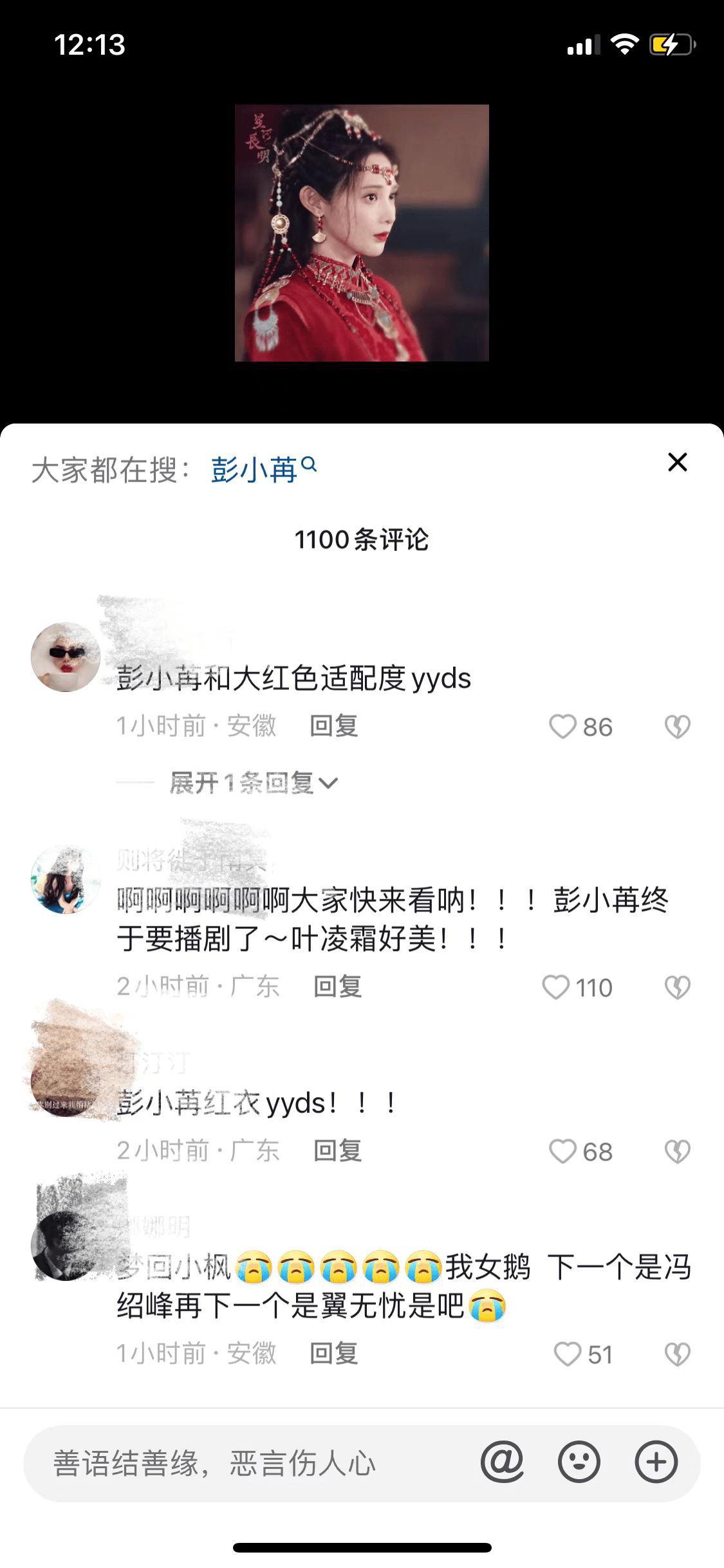Open the sunglasses avatar commenter's profile

pos(65,657)
